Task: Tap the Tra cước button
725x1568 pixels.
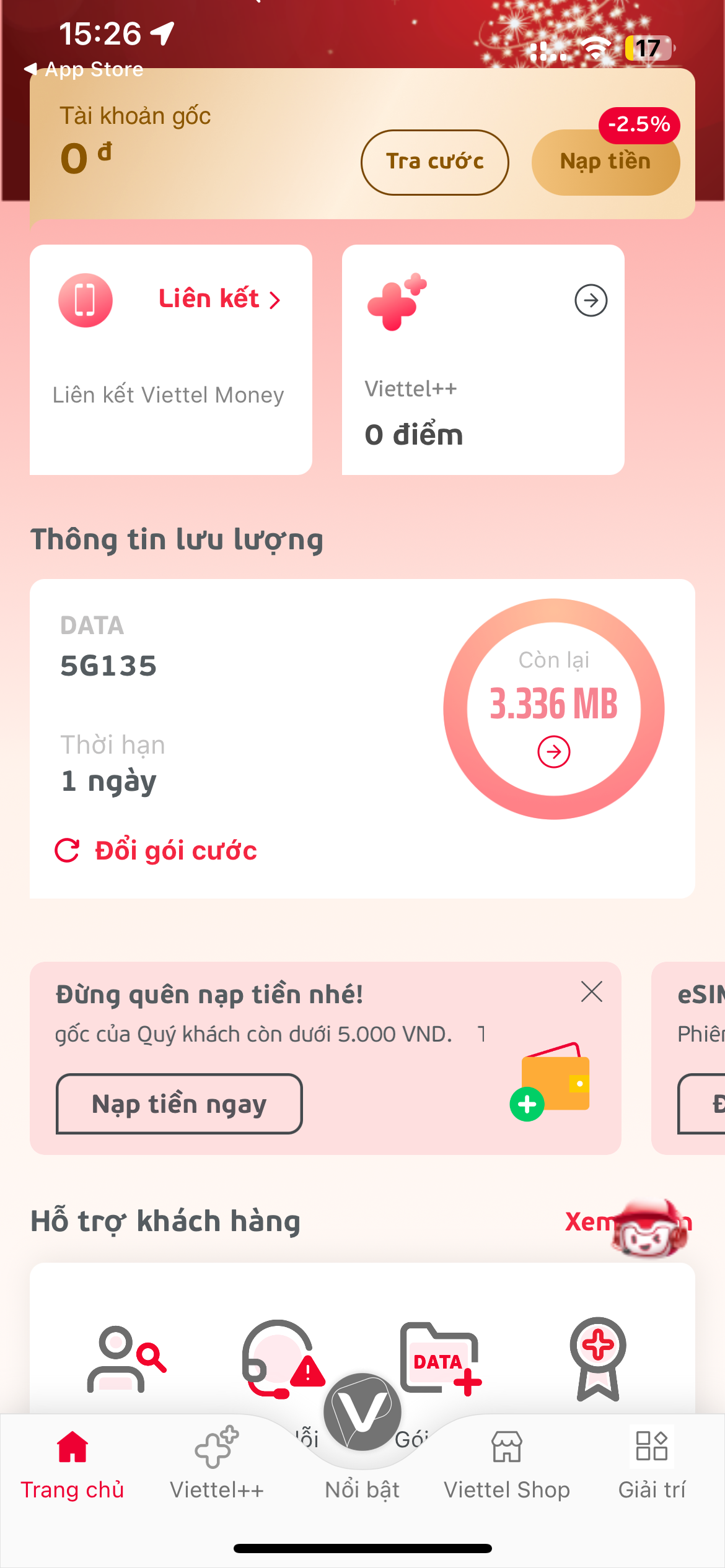Action: click(x=434, y=162)
